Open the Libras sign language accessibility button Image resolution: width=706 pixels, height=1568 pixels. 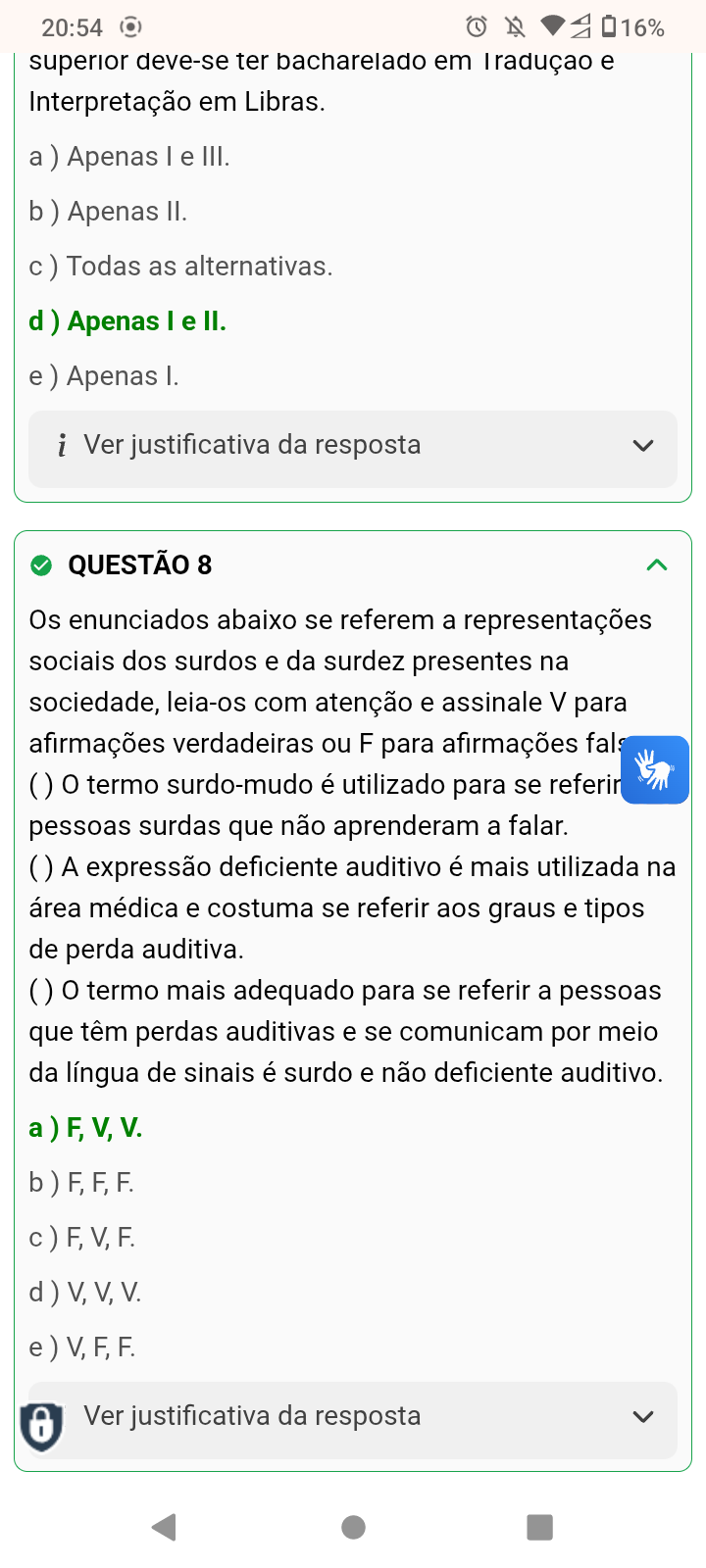(x=655, y=769)
